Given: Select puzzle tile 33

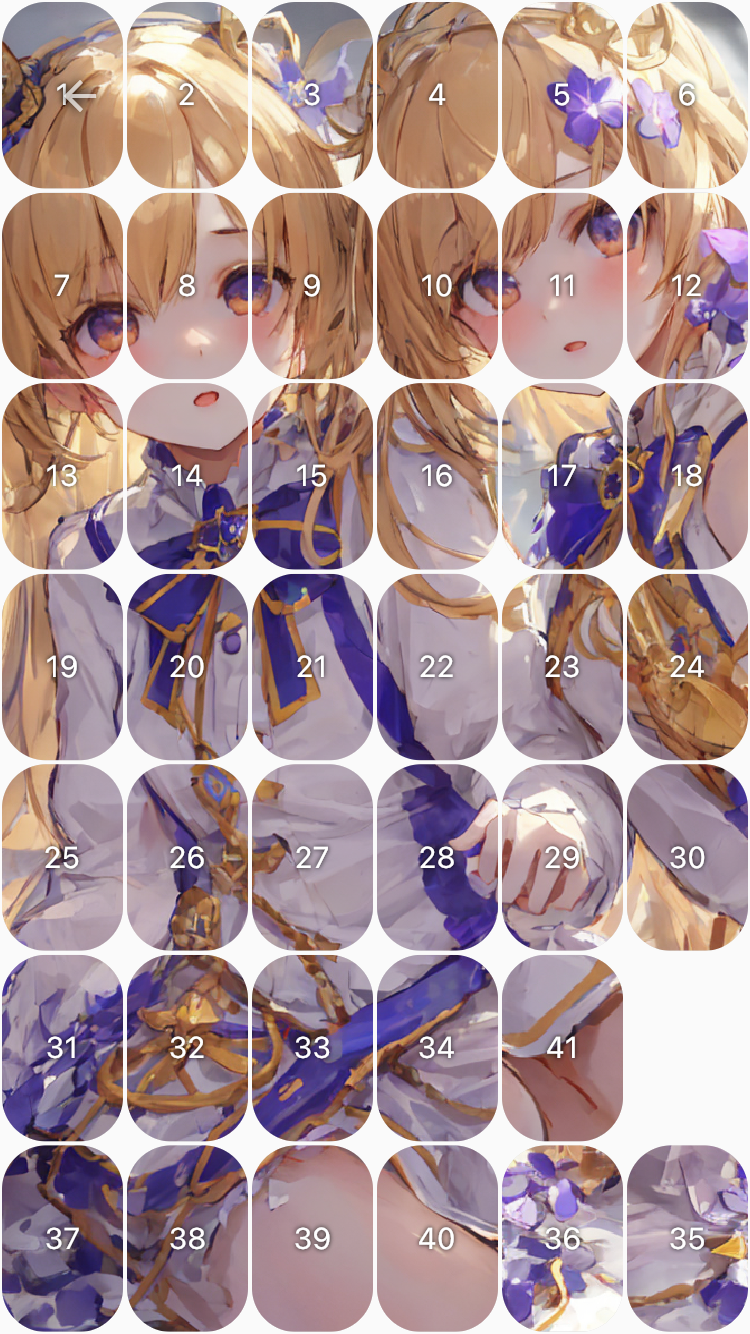Looking at the screenshot, I should 312,1048.
